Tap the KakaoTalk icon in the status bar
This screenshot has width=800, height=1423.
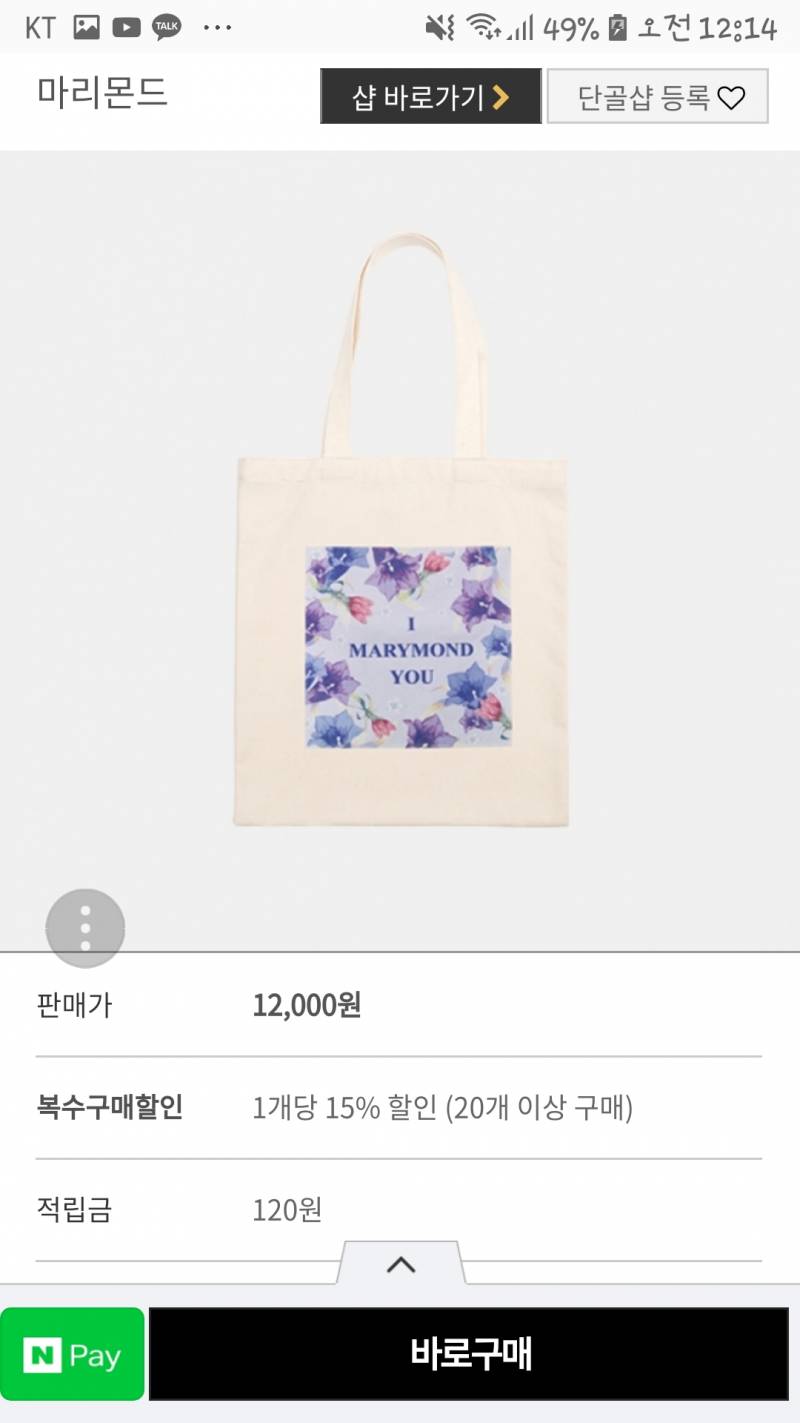tap(167, 26)
